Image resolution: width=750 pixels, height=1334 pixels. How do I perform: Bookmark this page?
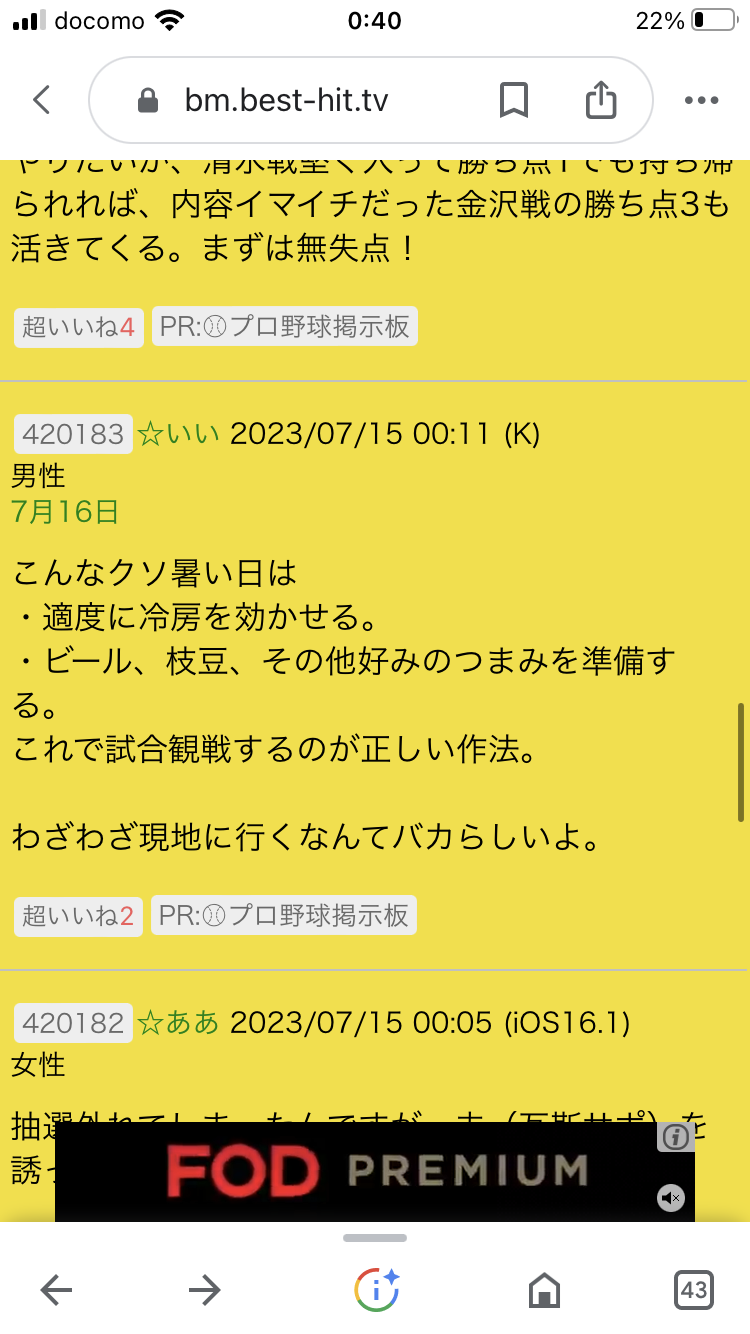click(514, 99)
